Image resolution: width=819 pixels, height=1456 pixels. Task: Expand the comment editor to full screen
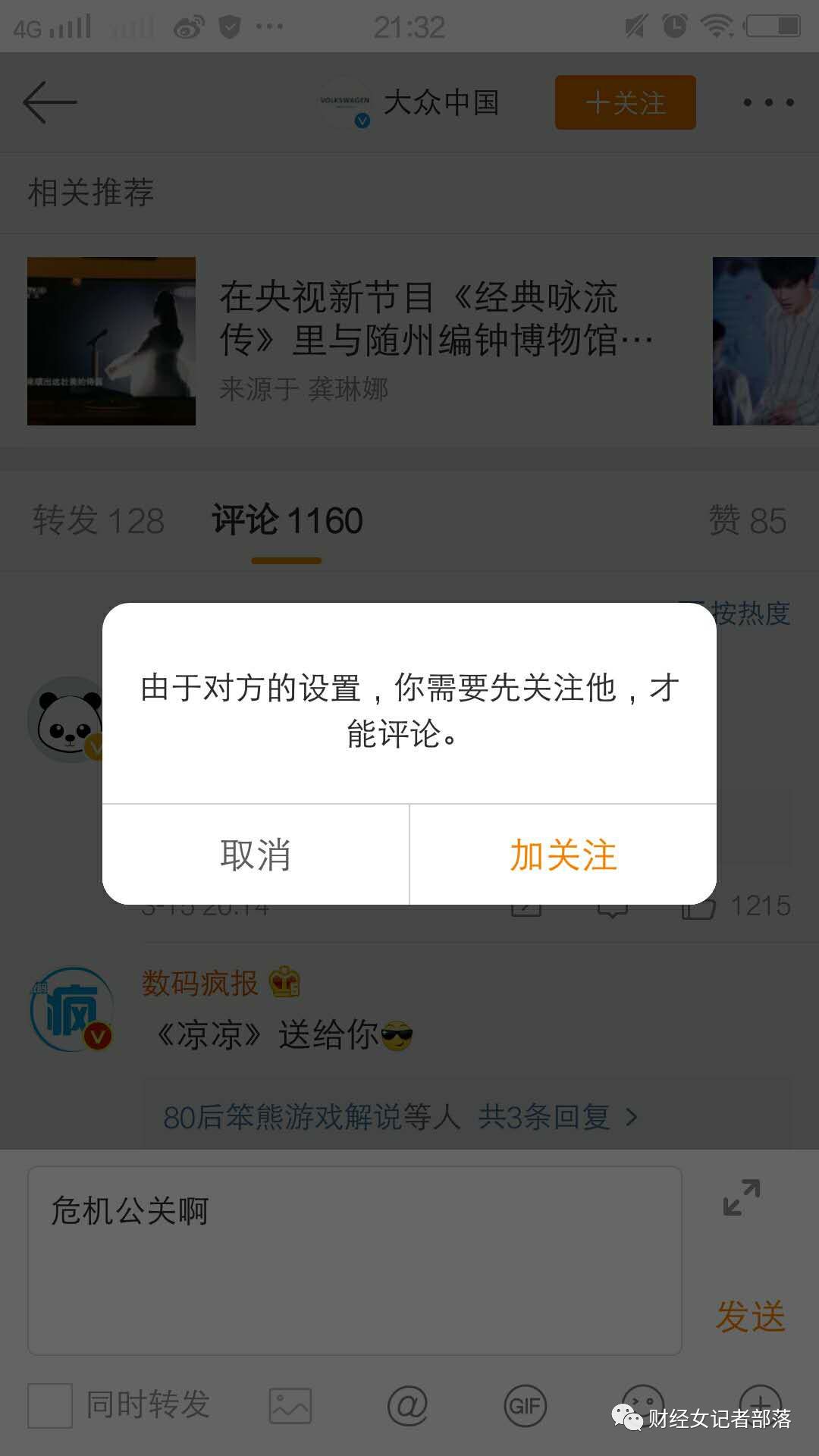[x=741, y=1197]
